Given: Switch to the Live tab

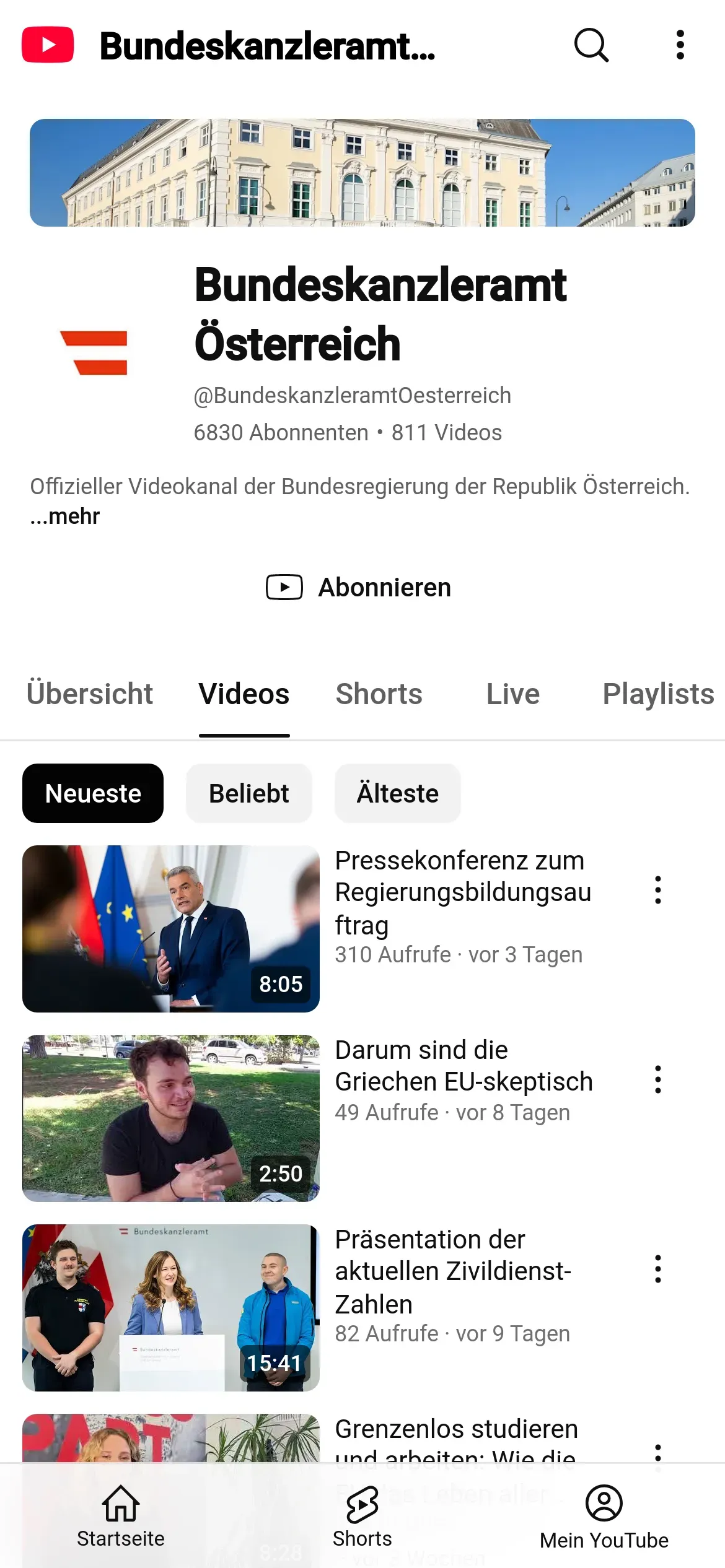Looking at the screenshot, I should [512, 694].
